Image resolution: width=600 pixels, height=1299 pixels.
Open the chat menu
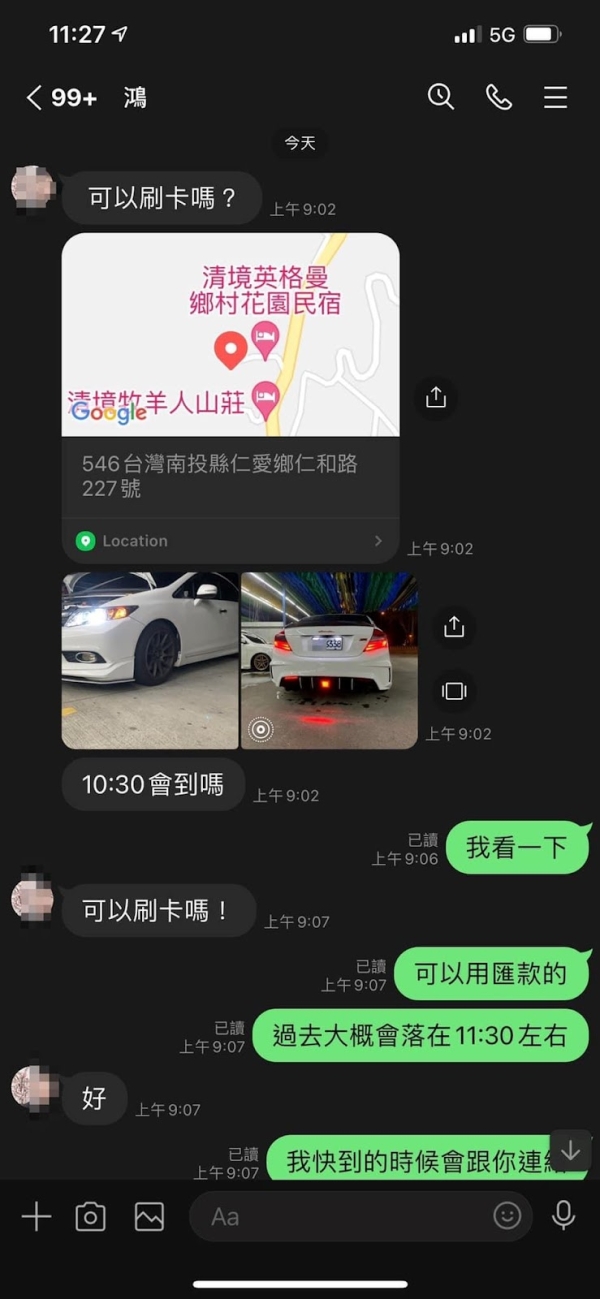pos(555,97)
